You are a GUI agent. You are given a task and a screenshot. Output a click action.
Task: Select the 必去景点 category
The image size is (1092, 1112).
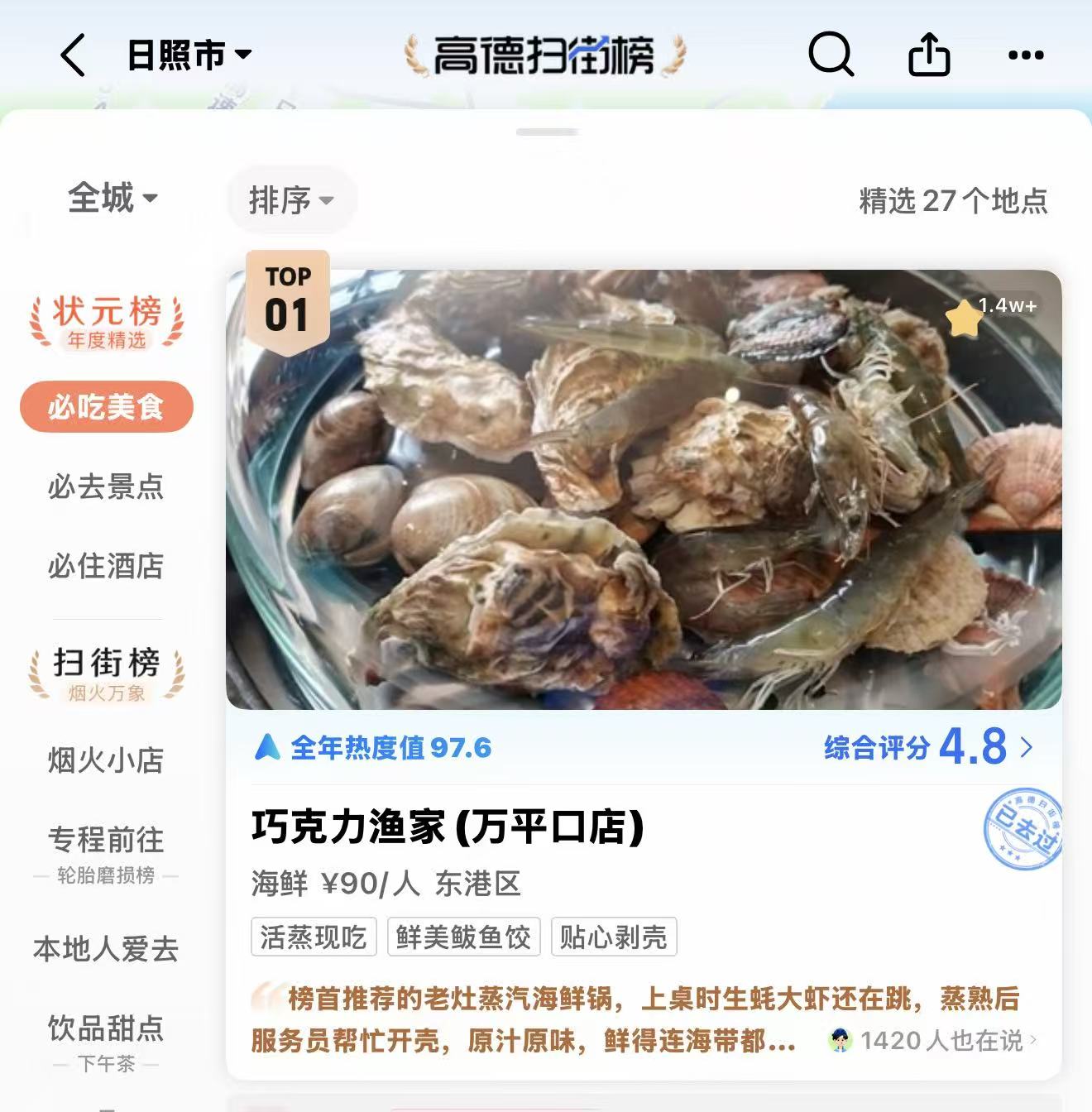(106, 486)
